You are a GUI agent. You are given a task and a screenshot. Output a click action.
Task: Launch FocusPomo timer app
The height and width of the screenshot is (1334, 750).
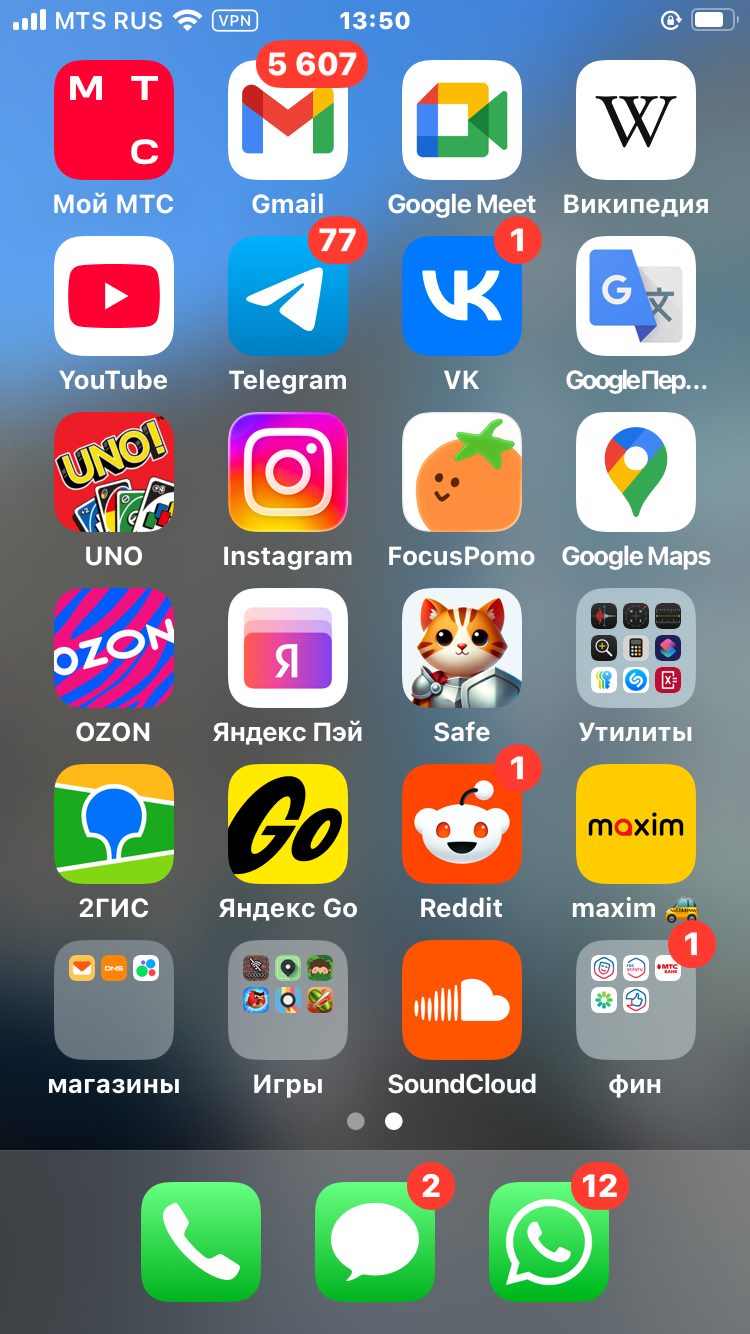click(x=461, y=472)
